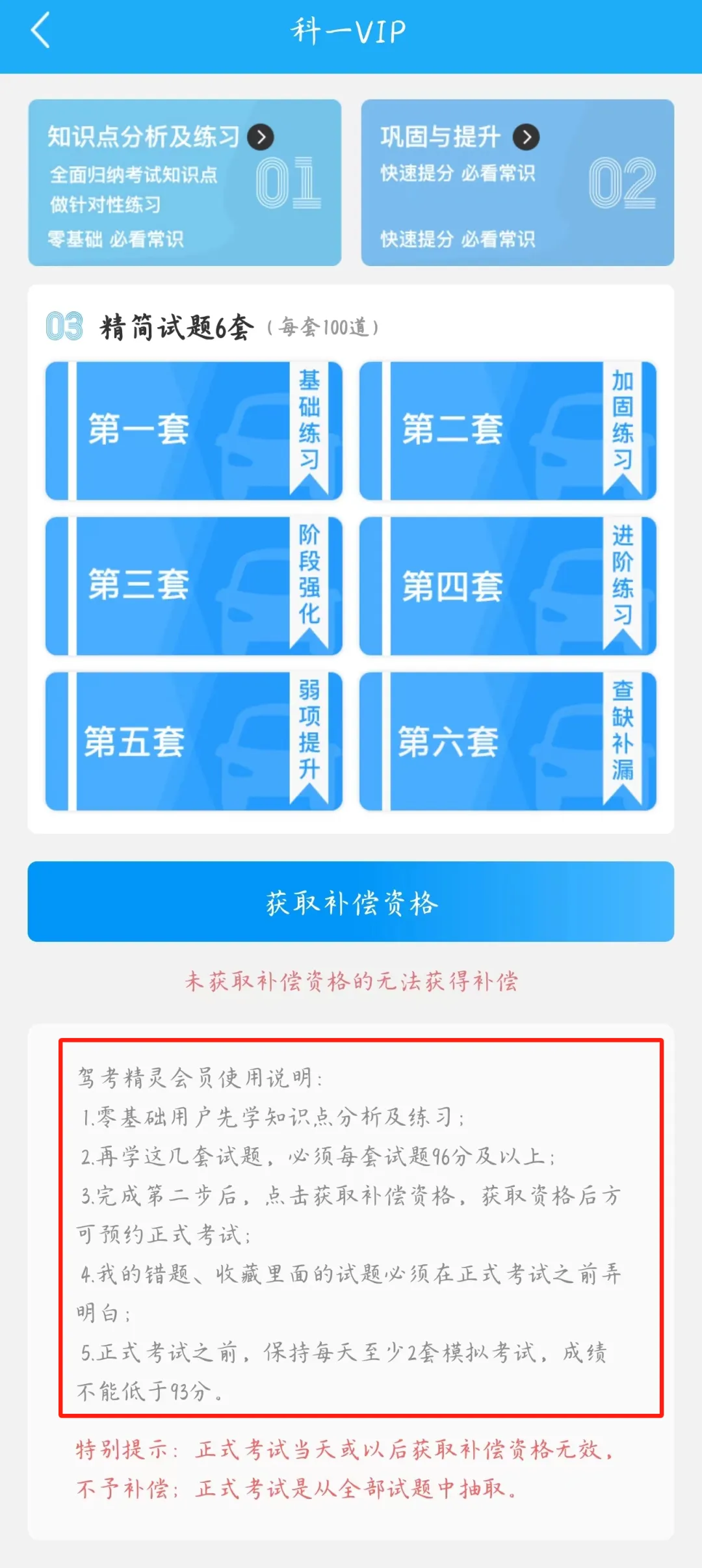Select 第五套 弱项提升 test set
The width and height of the screenshot is (702, 1568).
[194, 741]
